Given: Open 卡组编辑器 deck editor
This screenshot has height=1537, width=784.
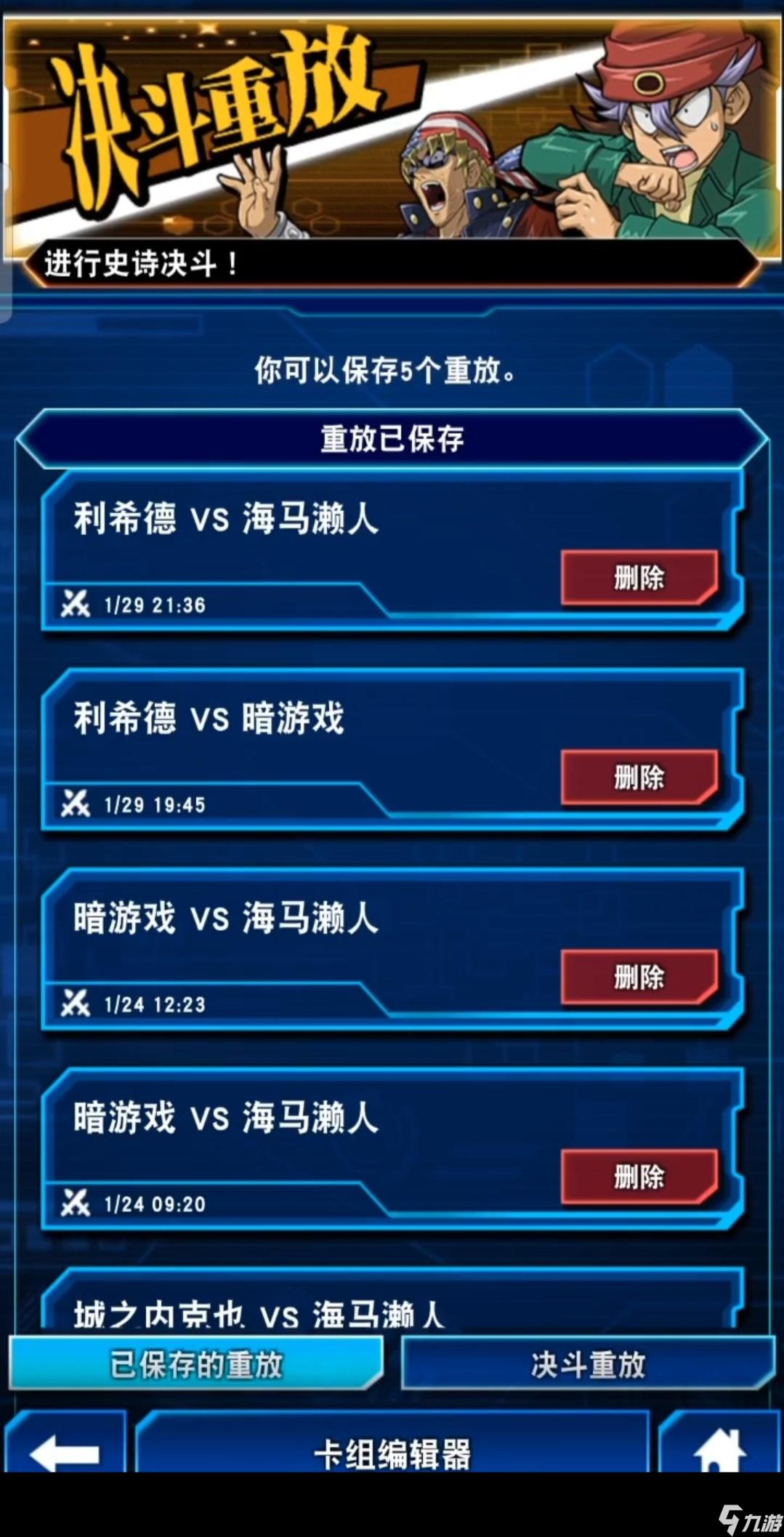Looking at the screenshot, I should [x=392, y=1450].
